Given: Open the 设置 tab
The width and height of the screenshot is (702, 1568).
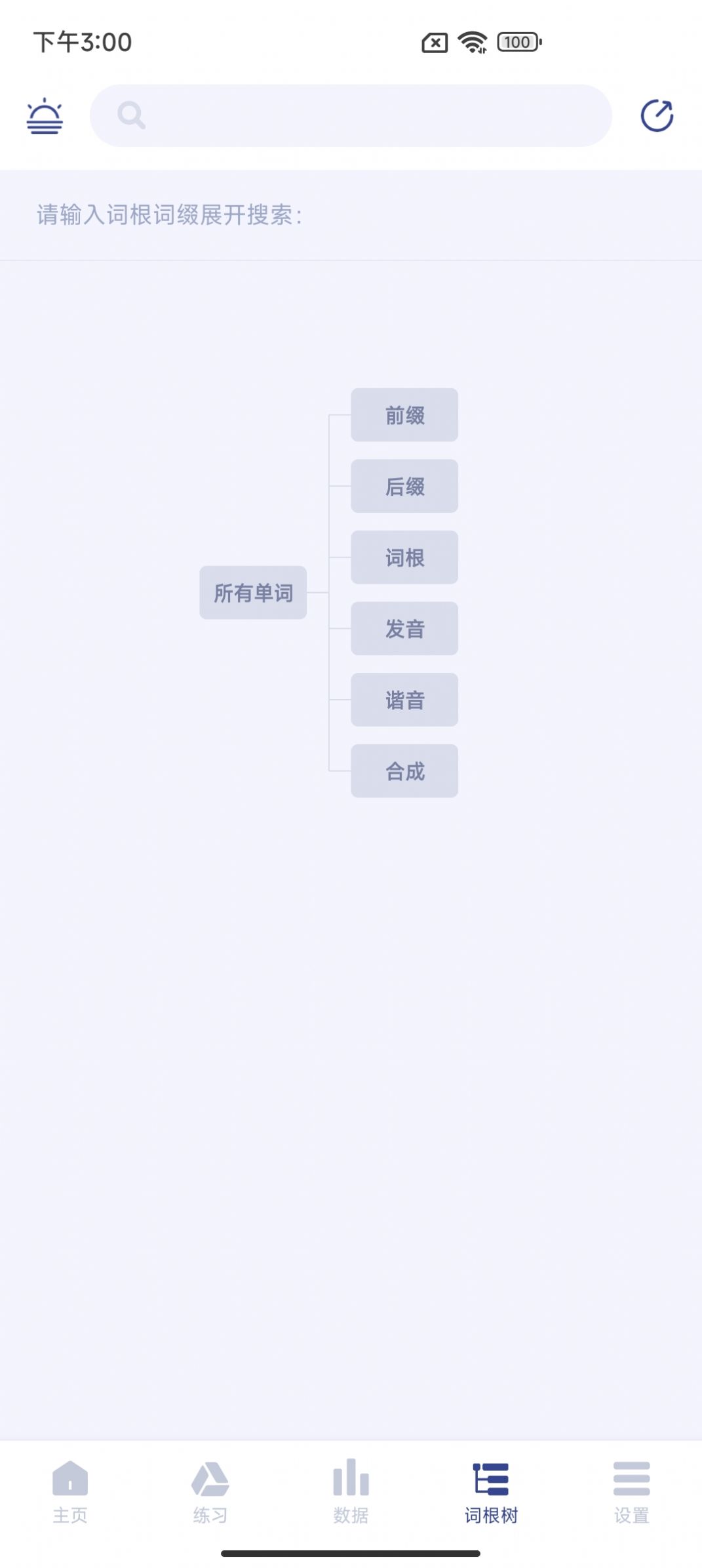Looking at the screenshot, I should coord(631,1491).
